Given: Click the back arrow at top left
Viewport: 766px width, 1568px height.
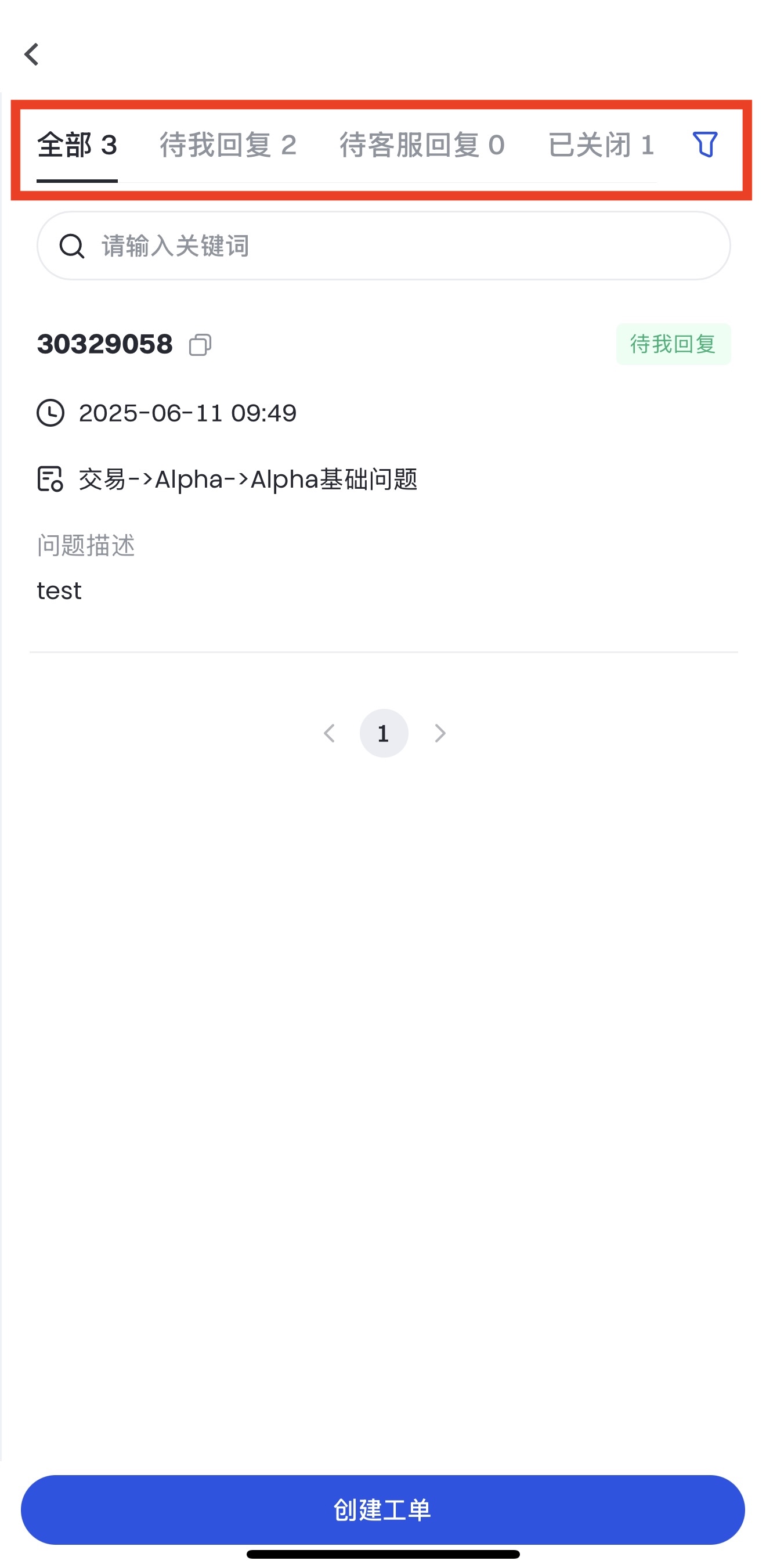Looking at the screenshot, I should tap(32, 55).
